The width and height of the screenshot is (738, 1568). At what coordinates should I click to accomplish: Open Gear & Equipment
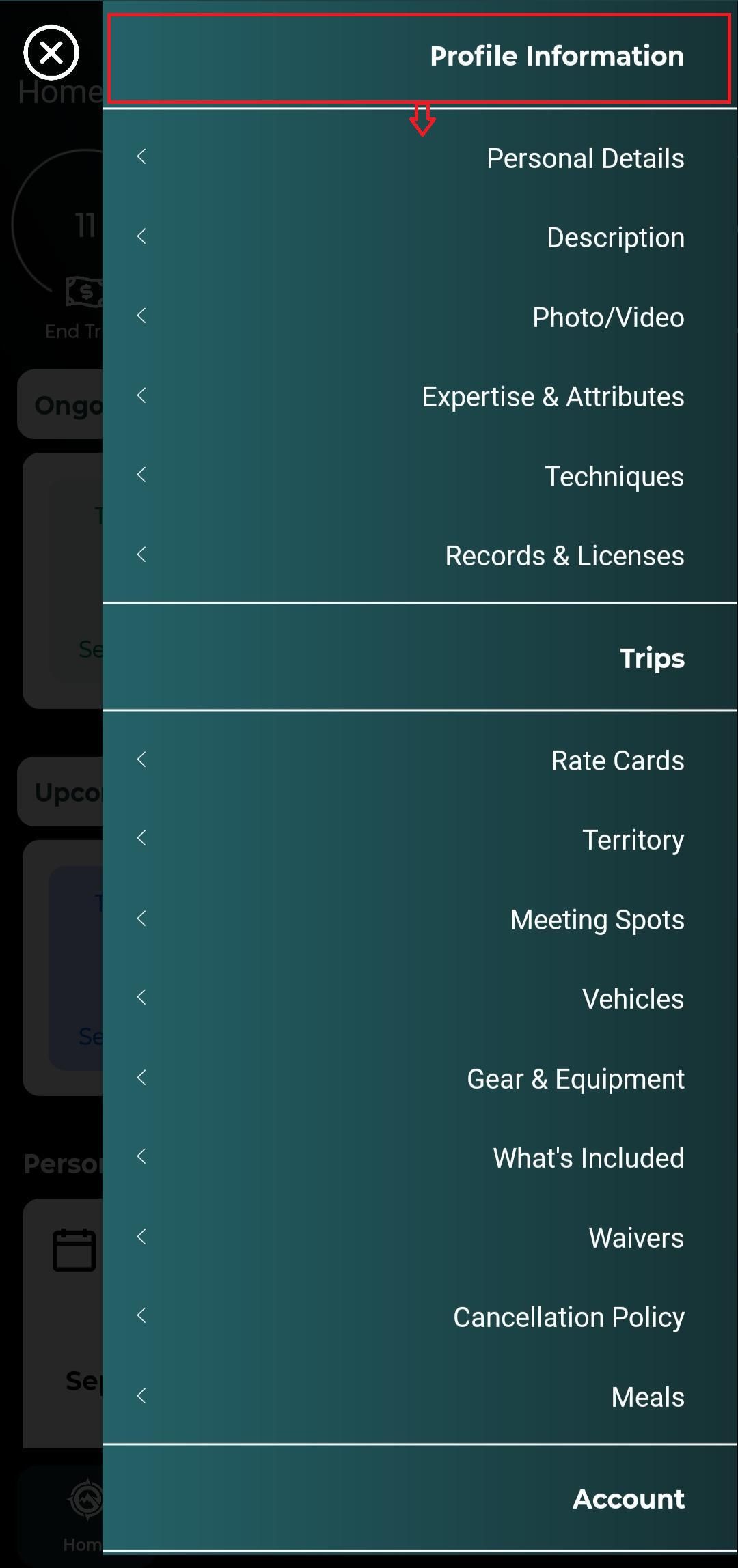click(x=575, y=1079)
